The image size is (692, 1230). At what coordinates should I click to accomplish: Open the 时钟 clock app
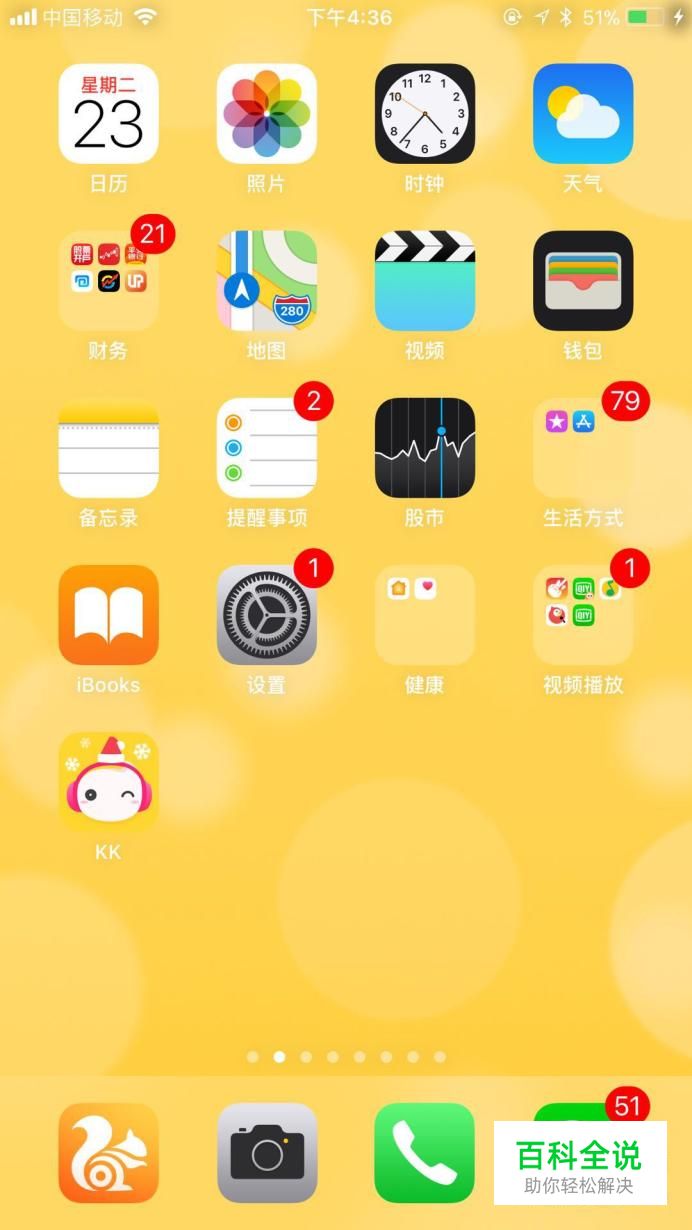tap(424, 114)
